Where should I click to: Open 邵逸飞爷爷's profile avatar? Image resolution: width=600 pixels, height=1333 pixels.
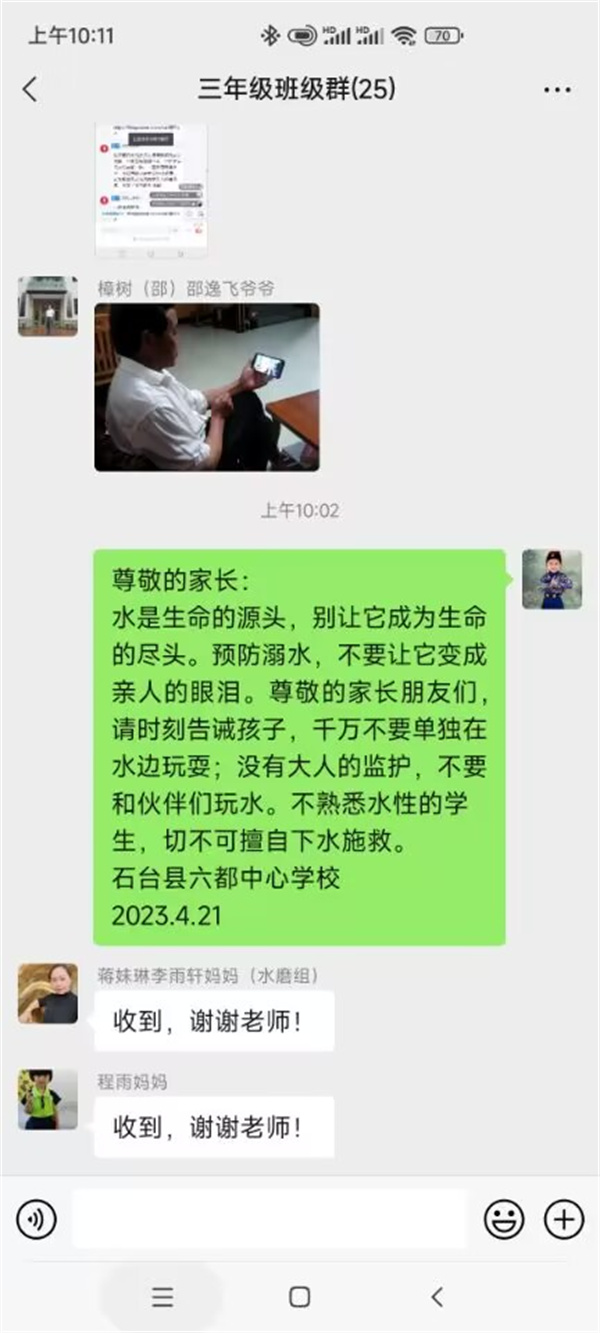(47, 306)
